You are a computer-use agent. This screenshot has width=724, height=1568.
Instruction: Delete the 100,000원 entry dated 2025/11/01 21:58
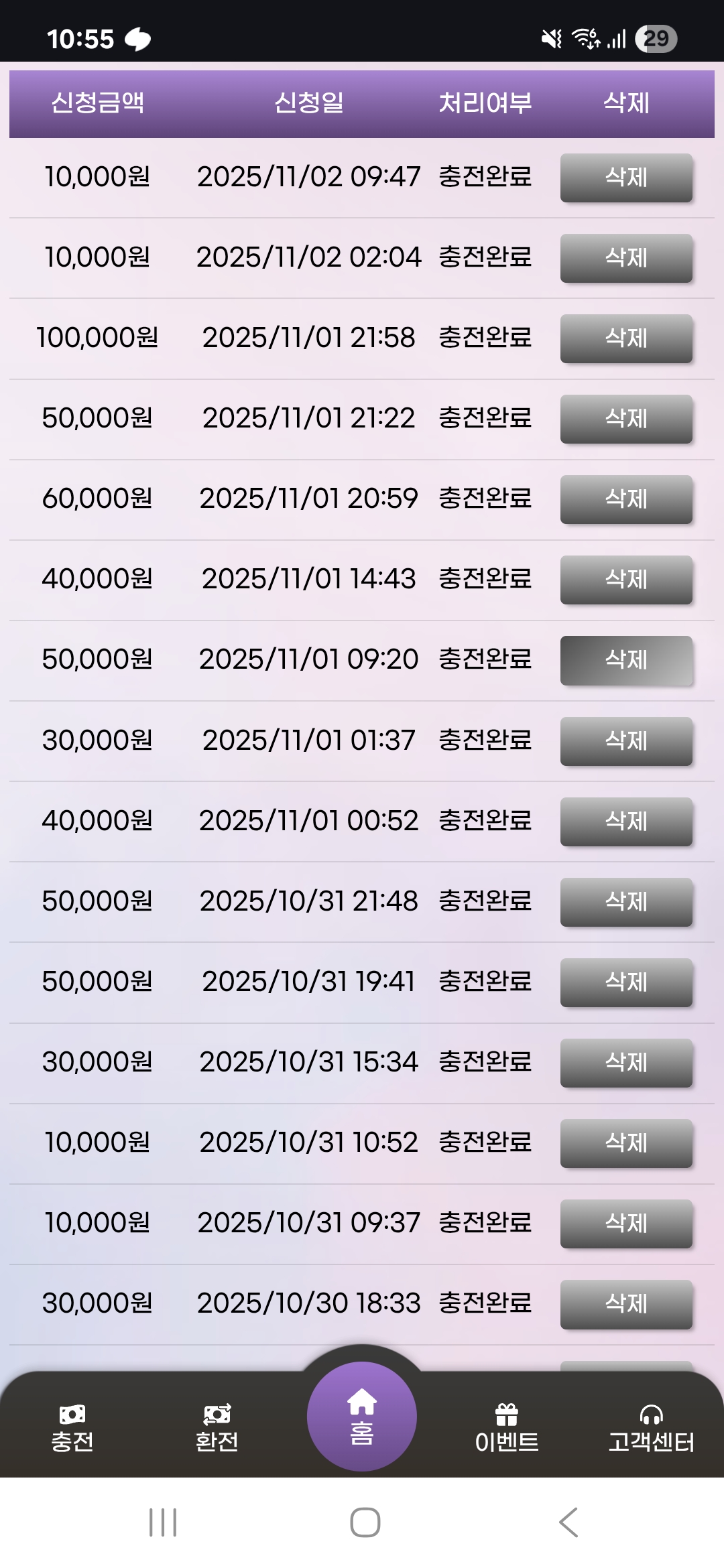[625, 338]
